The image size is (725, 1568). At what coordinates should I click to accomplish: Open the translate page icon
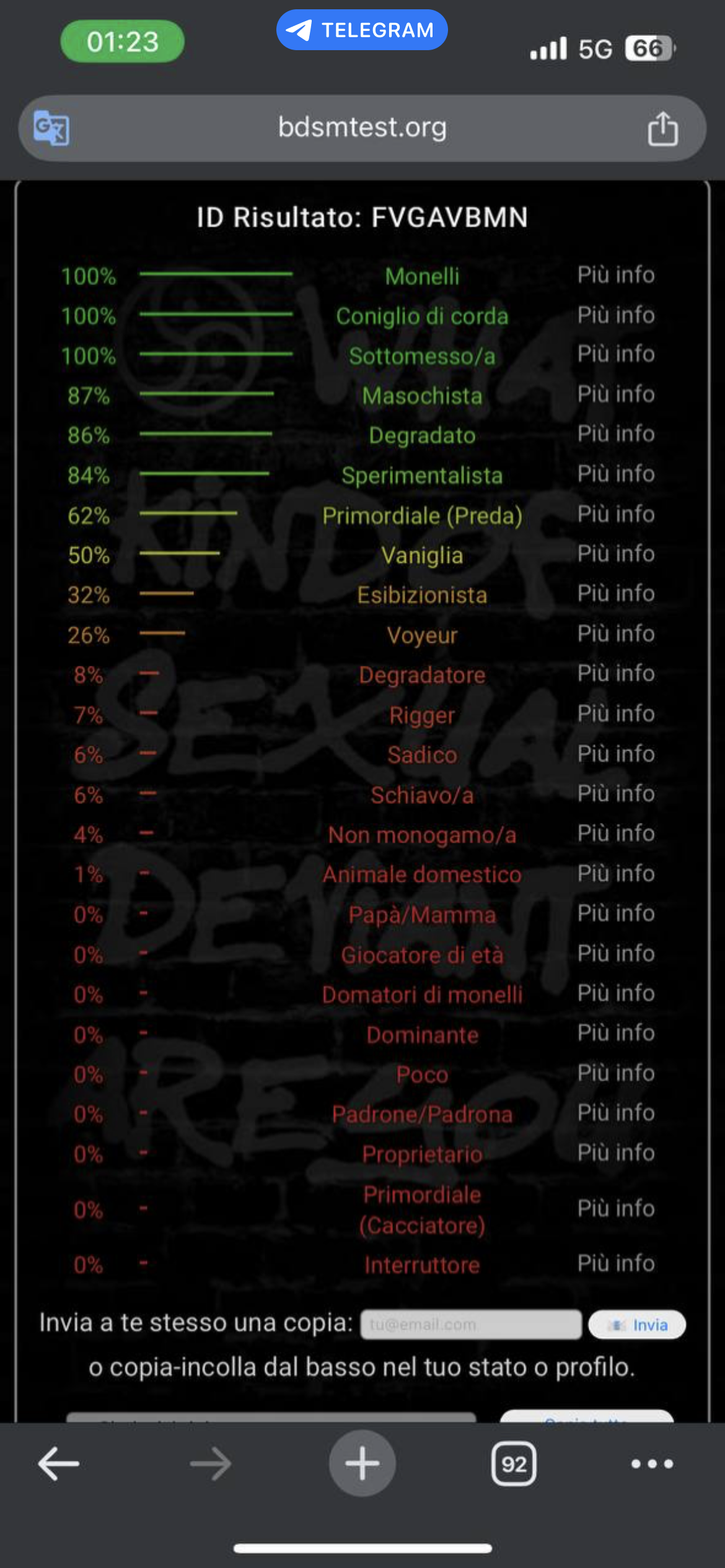click(x=51, y=128)
